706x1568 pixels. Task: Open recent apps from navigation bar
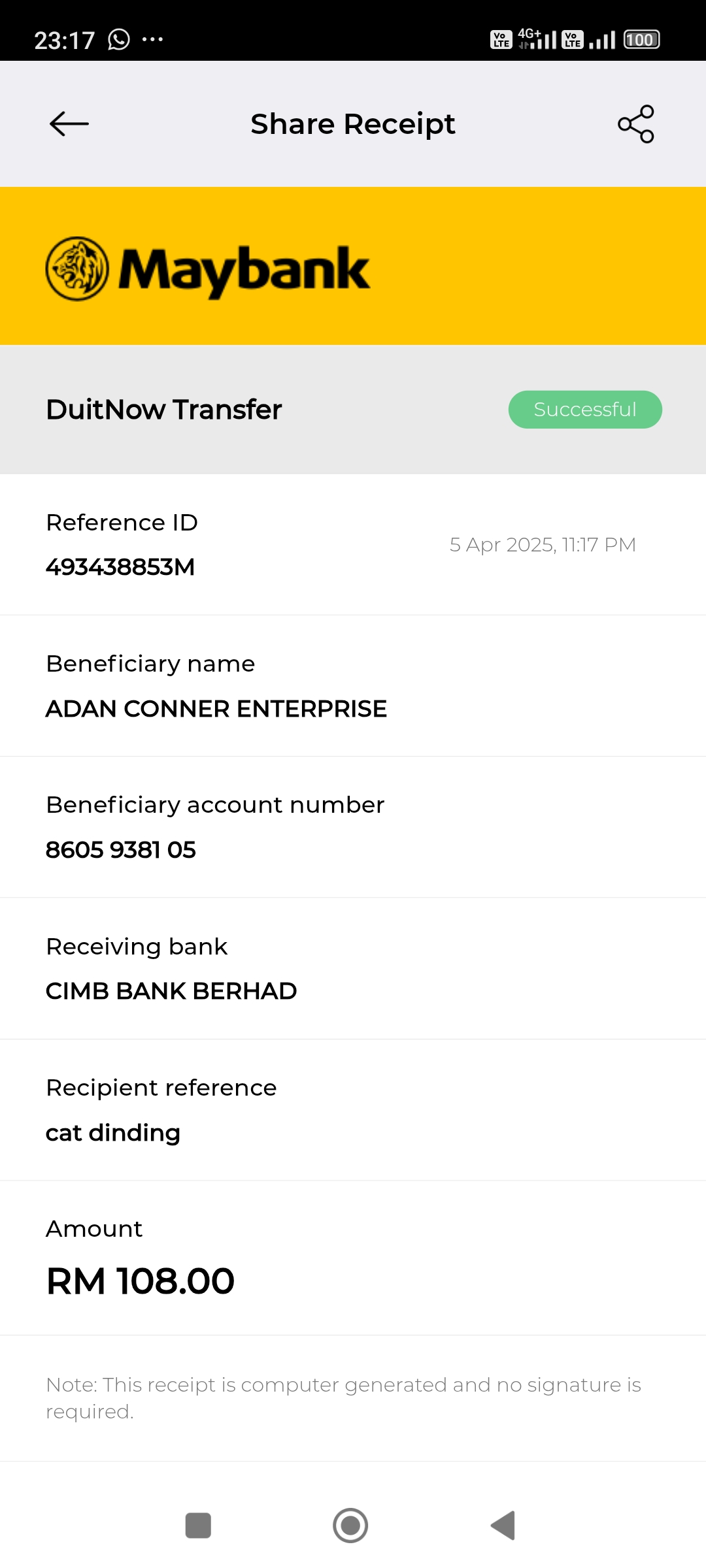[198, 1526]
